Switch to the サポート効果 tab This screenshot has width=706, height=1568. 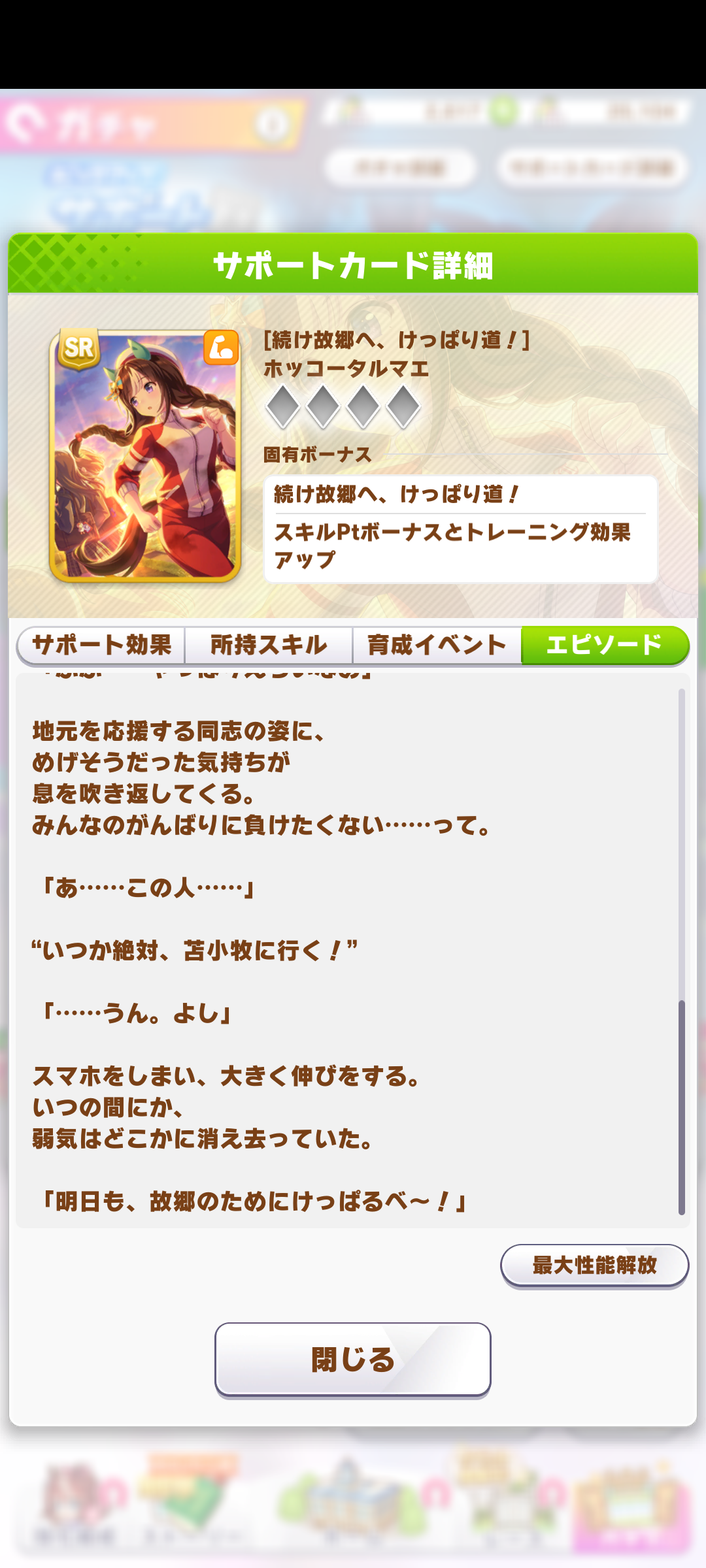point(101,645)
